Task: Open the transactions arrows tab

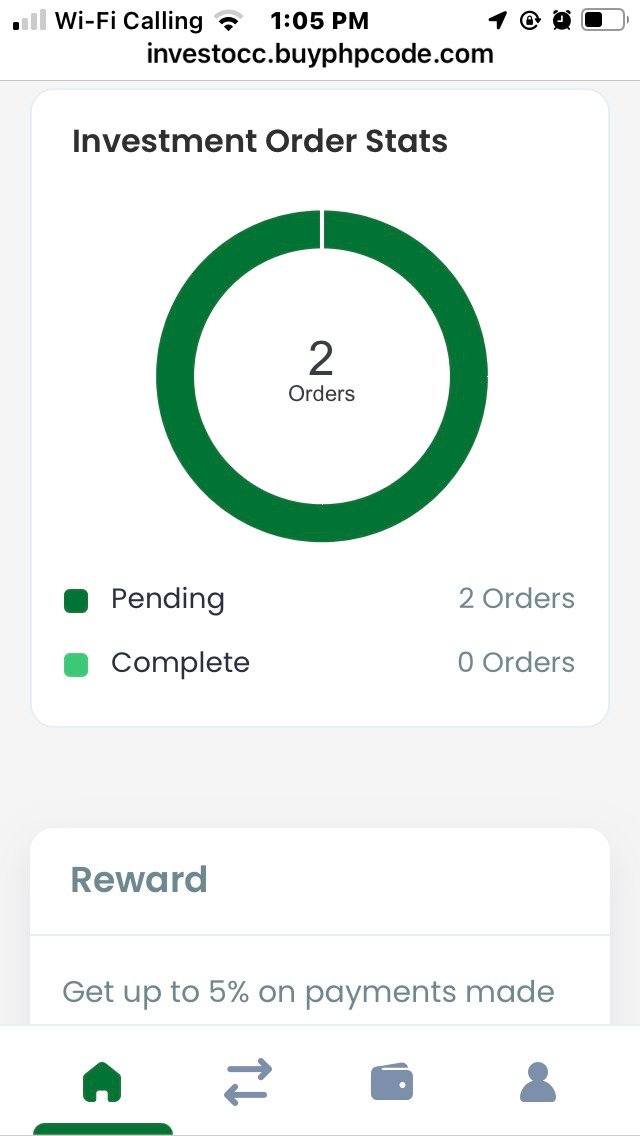Action: click(x=248, y=1082)
